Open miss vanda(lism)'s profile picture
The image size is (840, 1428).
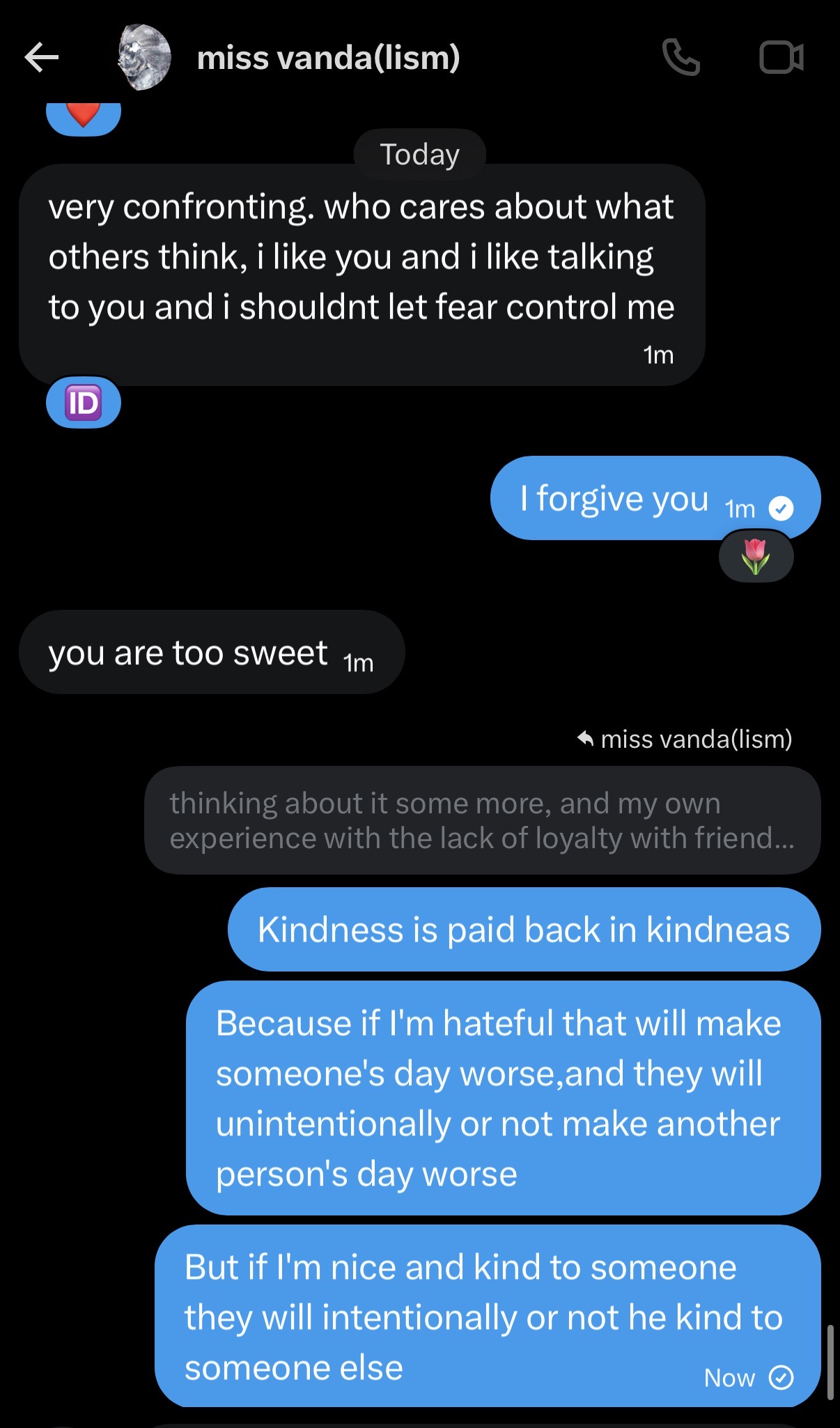pos(144,57)
